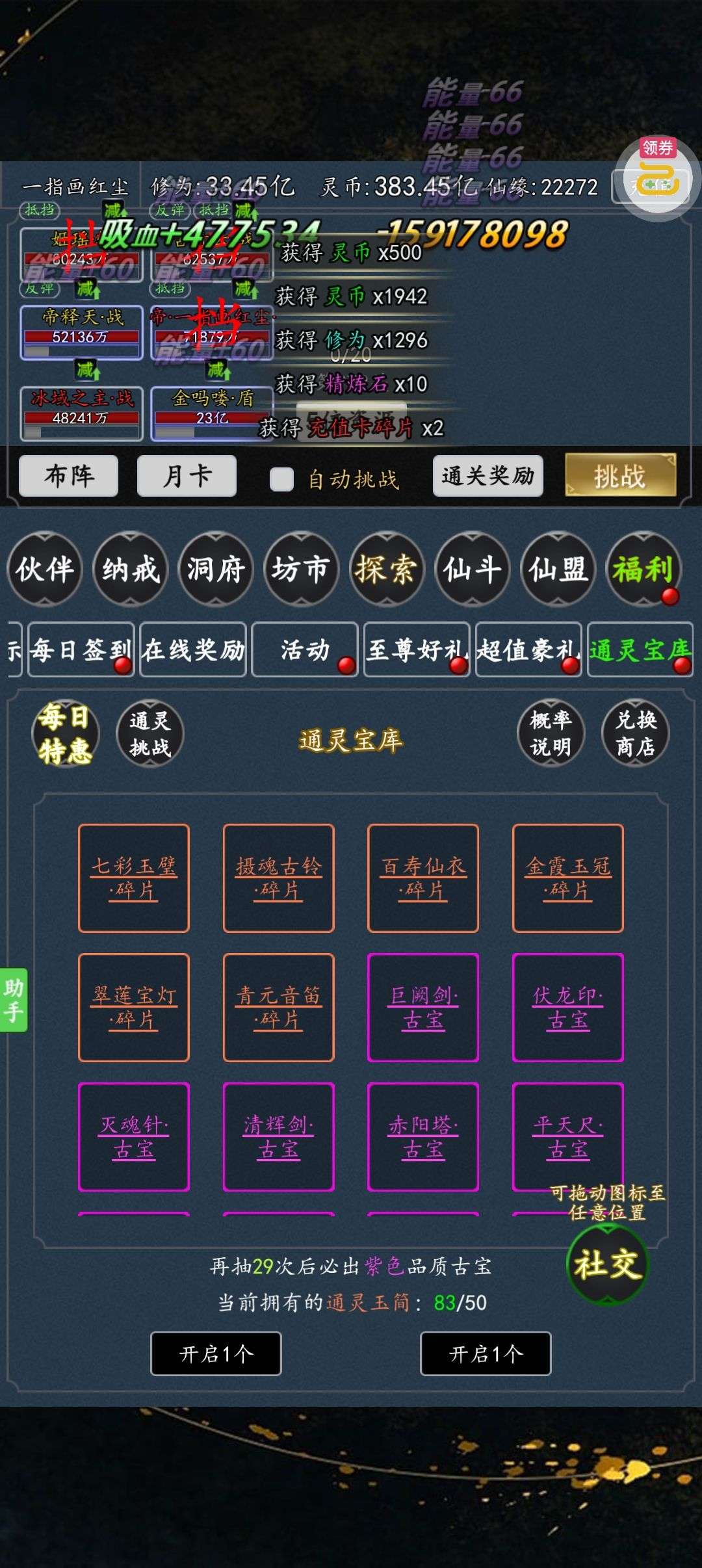Switch to the 洞府 section
702x1568 pixels.
tap(216, 569)
